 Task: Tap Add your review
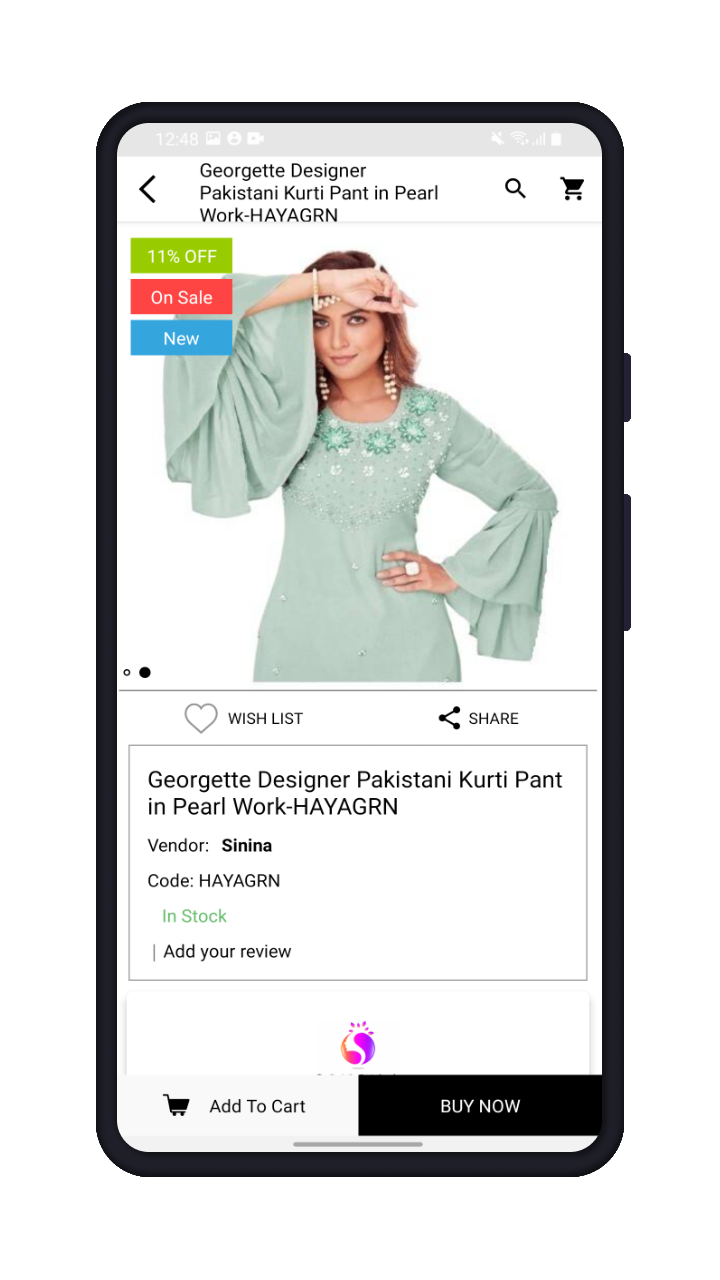[x=227, y=951]
